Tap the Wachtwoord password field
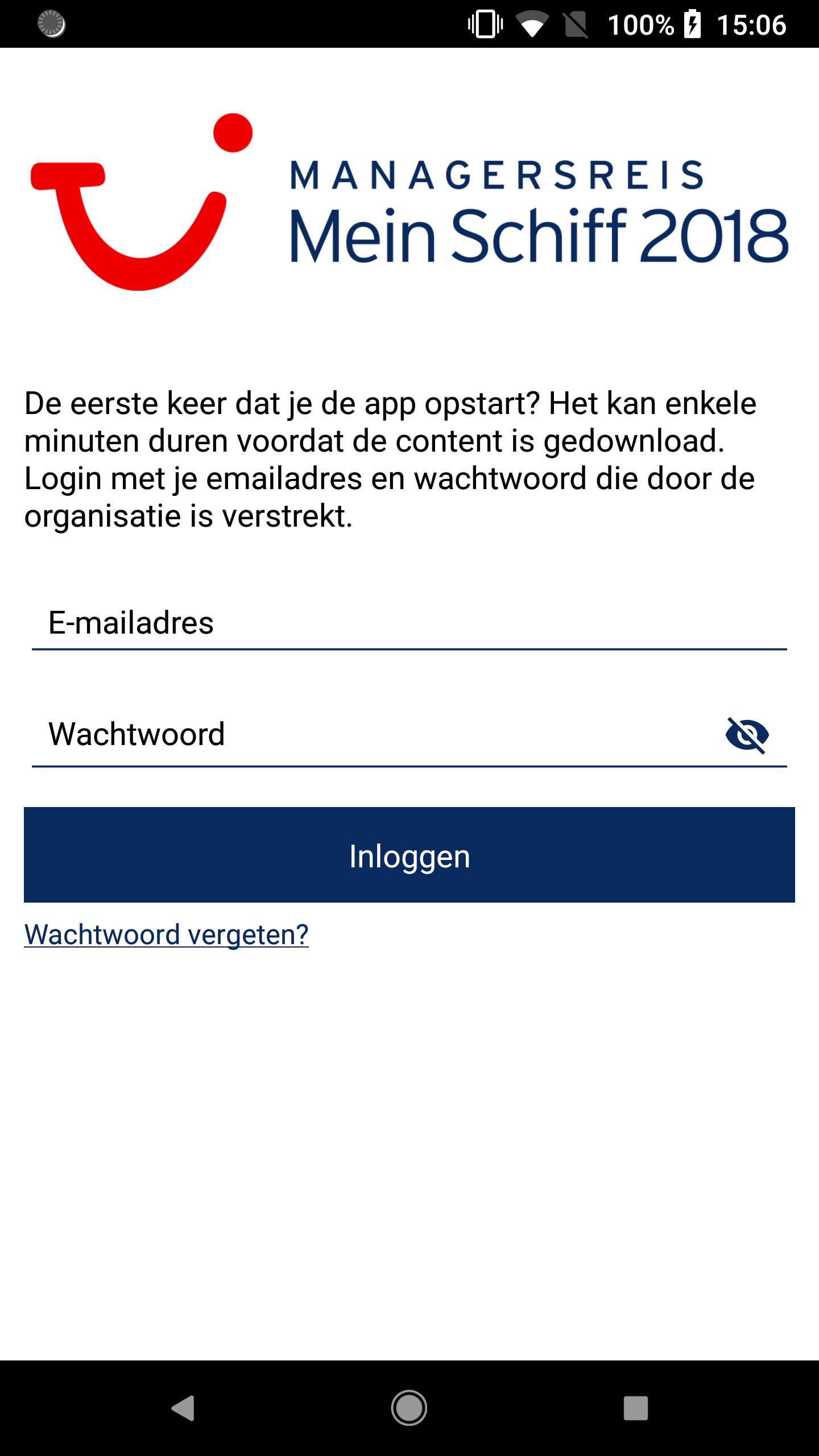The height and width of the screenshot is (1456, 819). click(x=375, y=734)
